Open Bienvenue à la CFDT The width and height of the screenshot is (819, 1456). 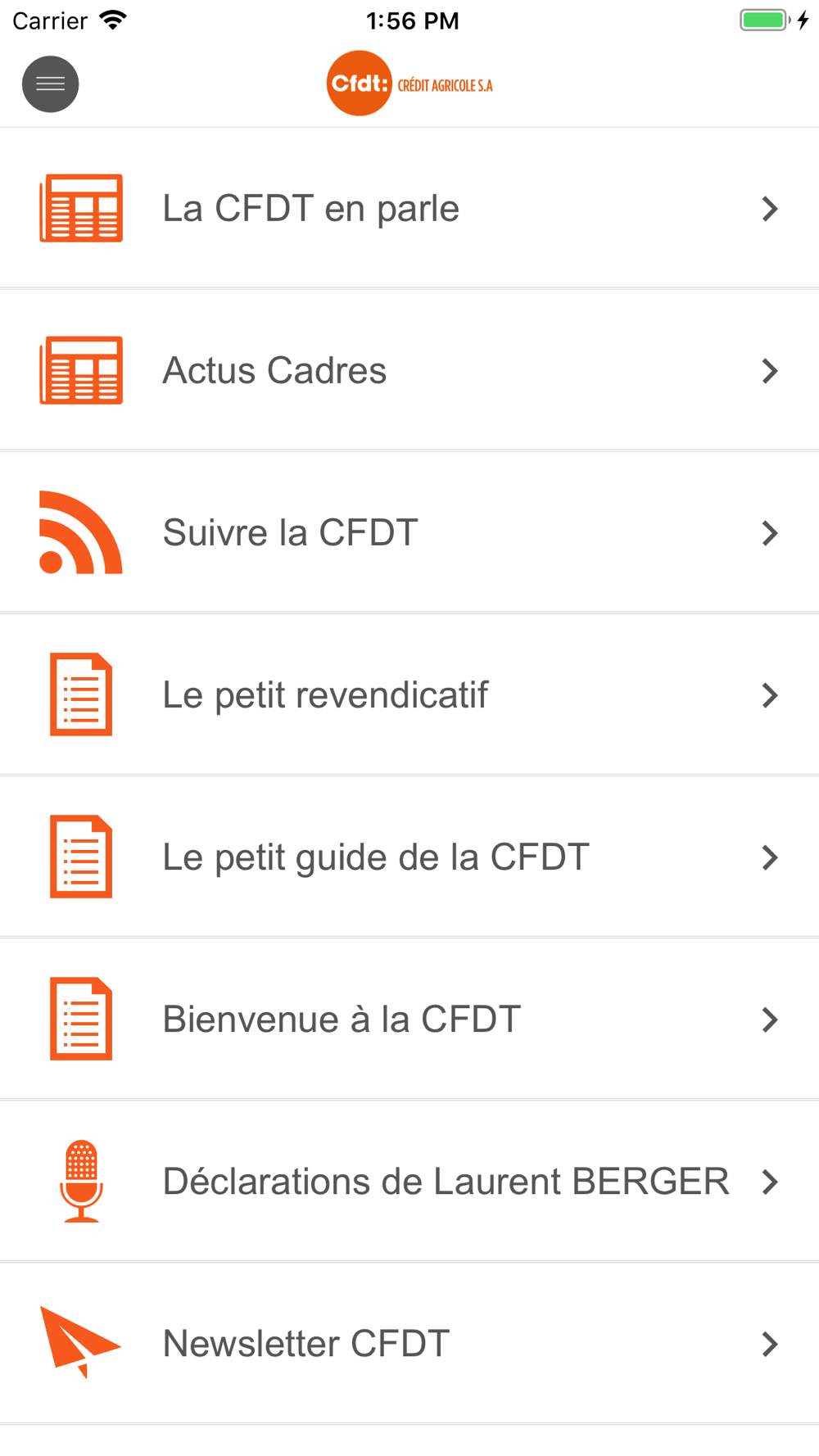pyautogui.click(x=409, y=1019)
